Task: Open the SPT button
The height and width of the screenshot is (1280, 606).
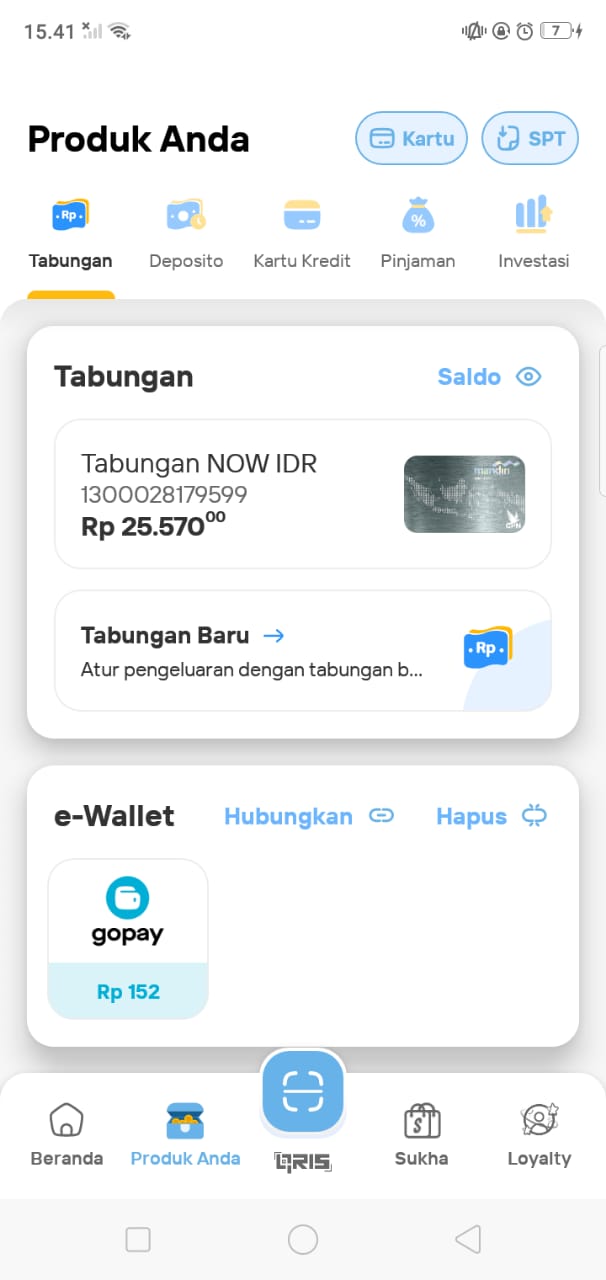Action: 530,139
